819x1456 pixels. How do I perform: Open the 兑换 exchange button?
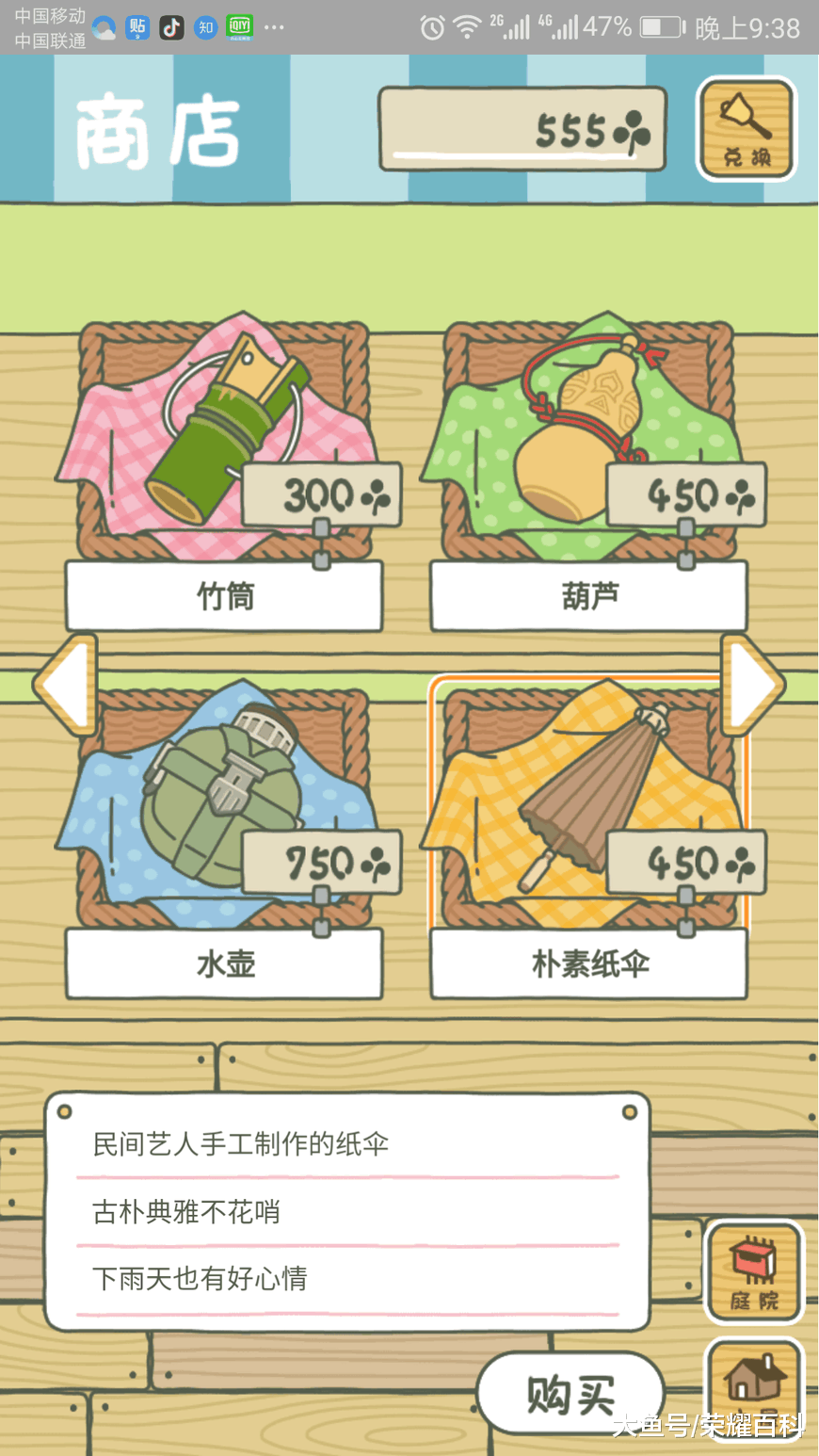pos(747,128)
